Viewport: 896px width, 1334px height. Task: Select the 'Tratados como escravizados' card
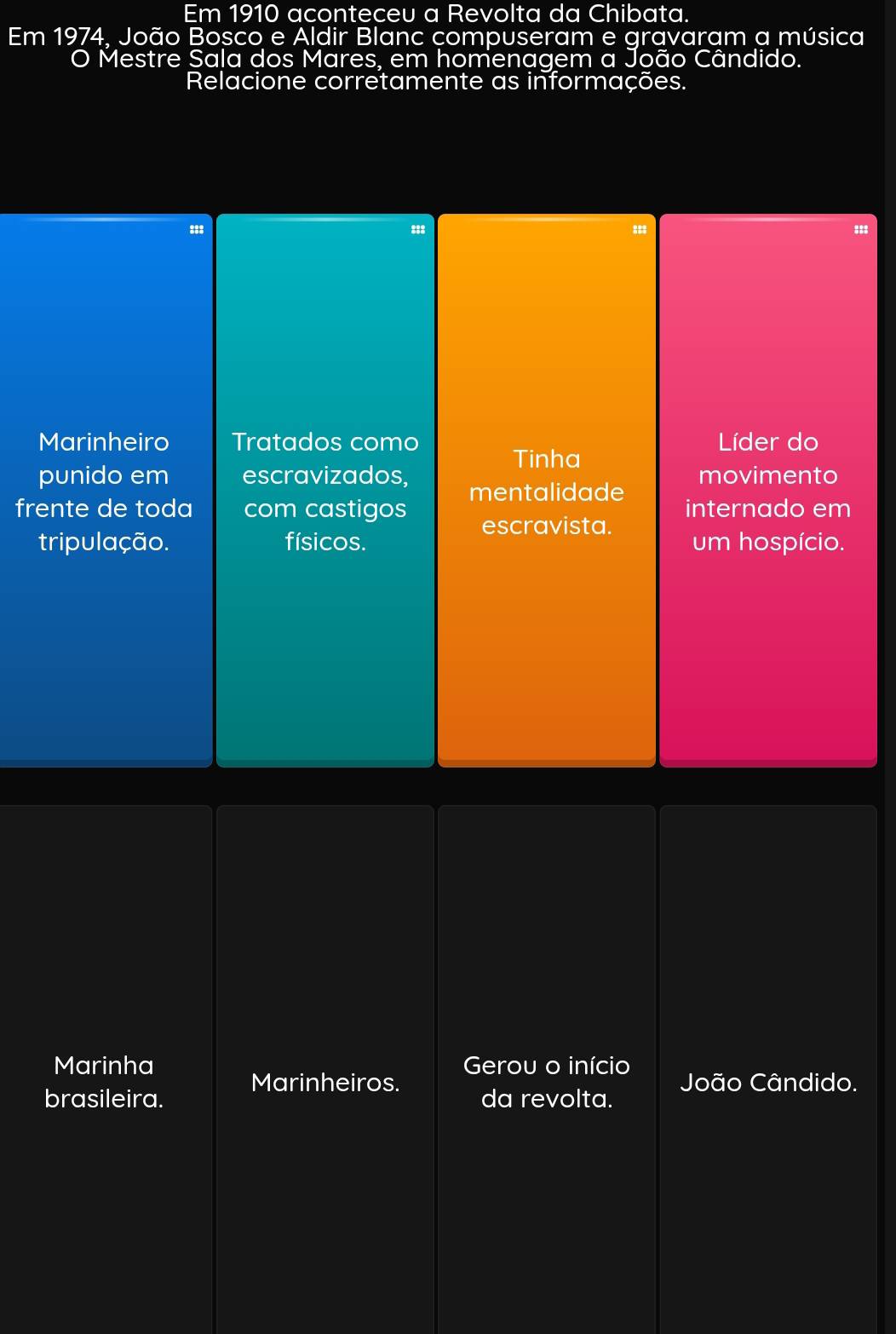[x=325, y=491]
